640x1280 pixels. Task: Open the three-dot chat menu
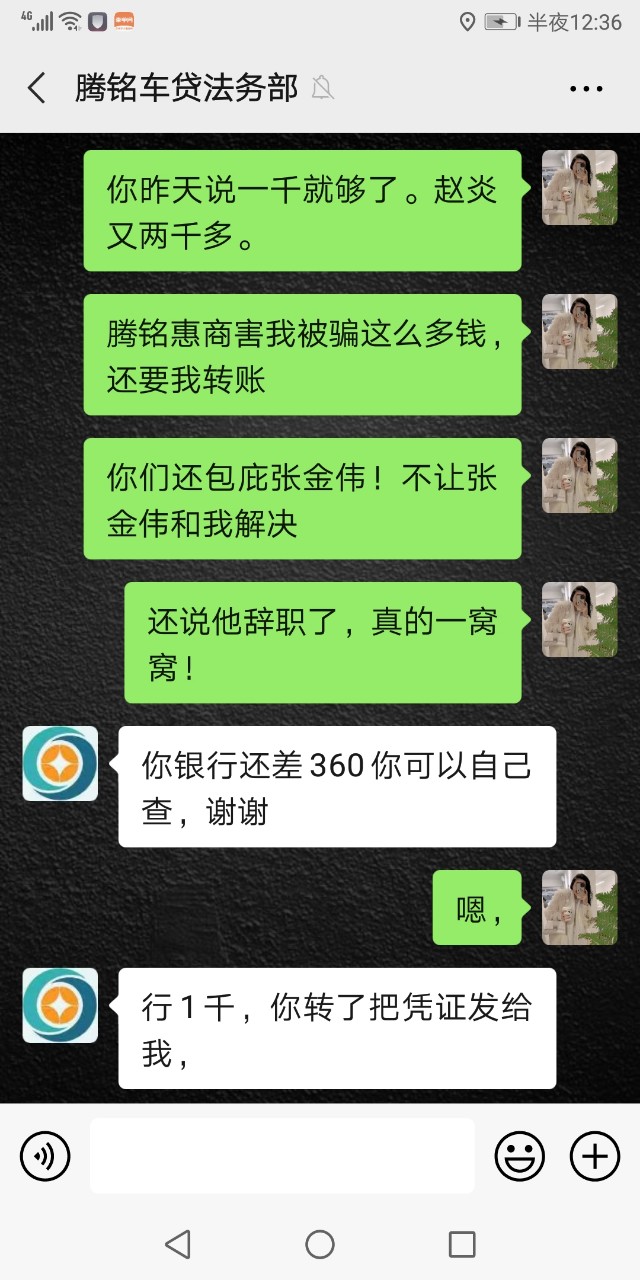(586, 88)
